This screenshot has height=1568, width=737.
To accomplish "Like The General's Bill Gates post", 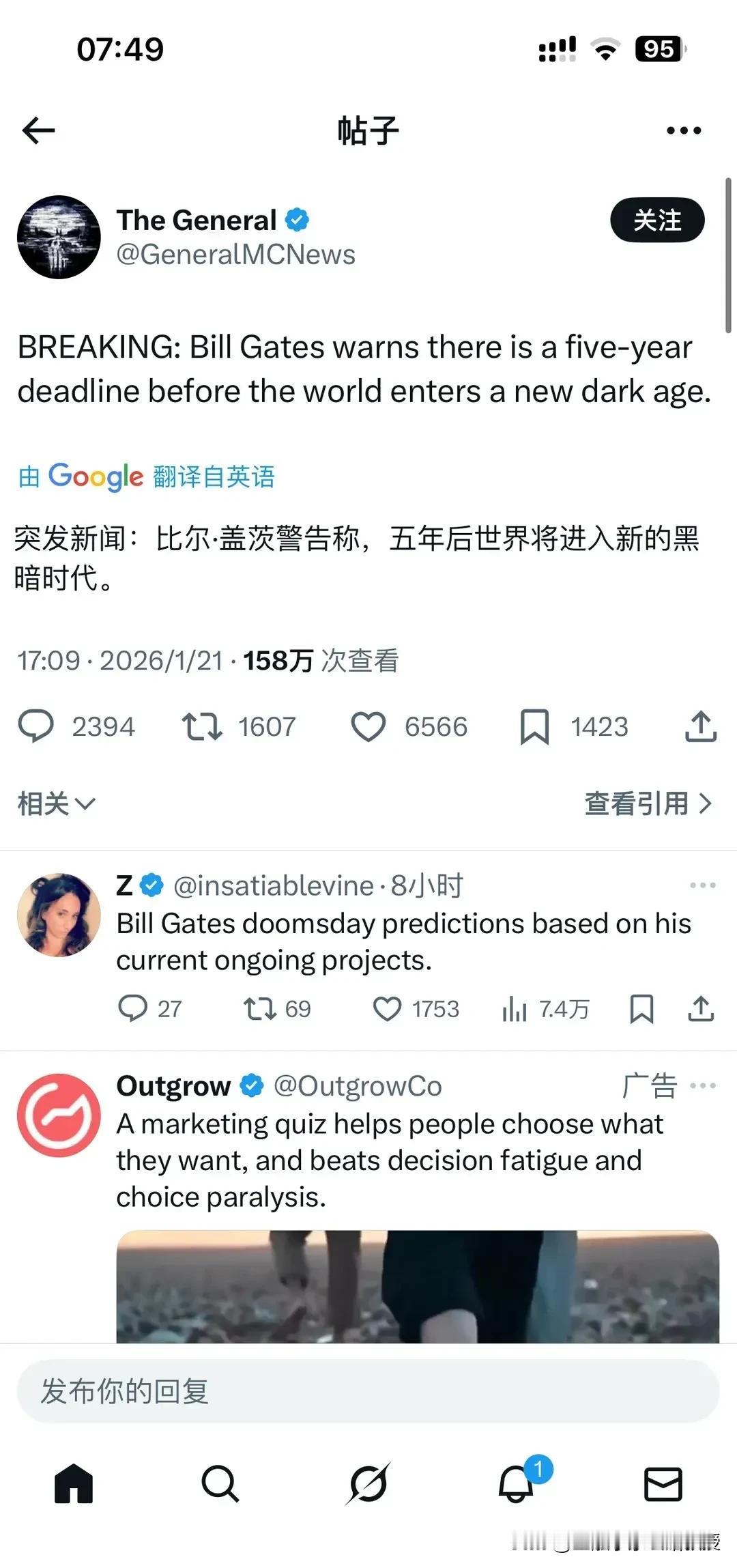I will [x=369, y=726].
